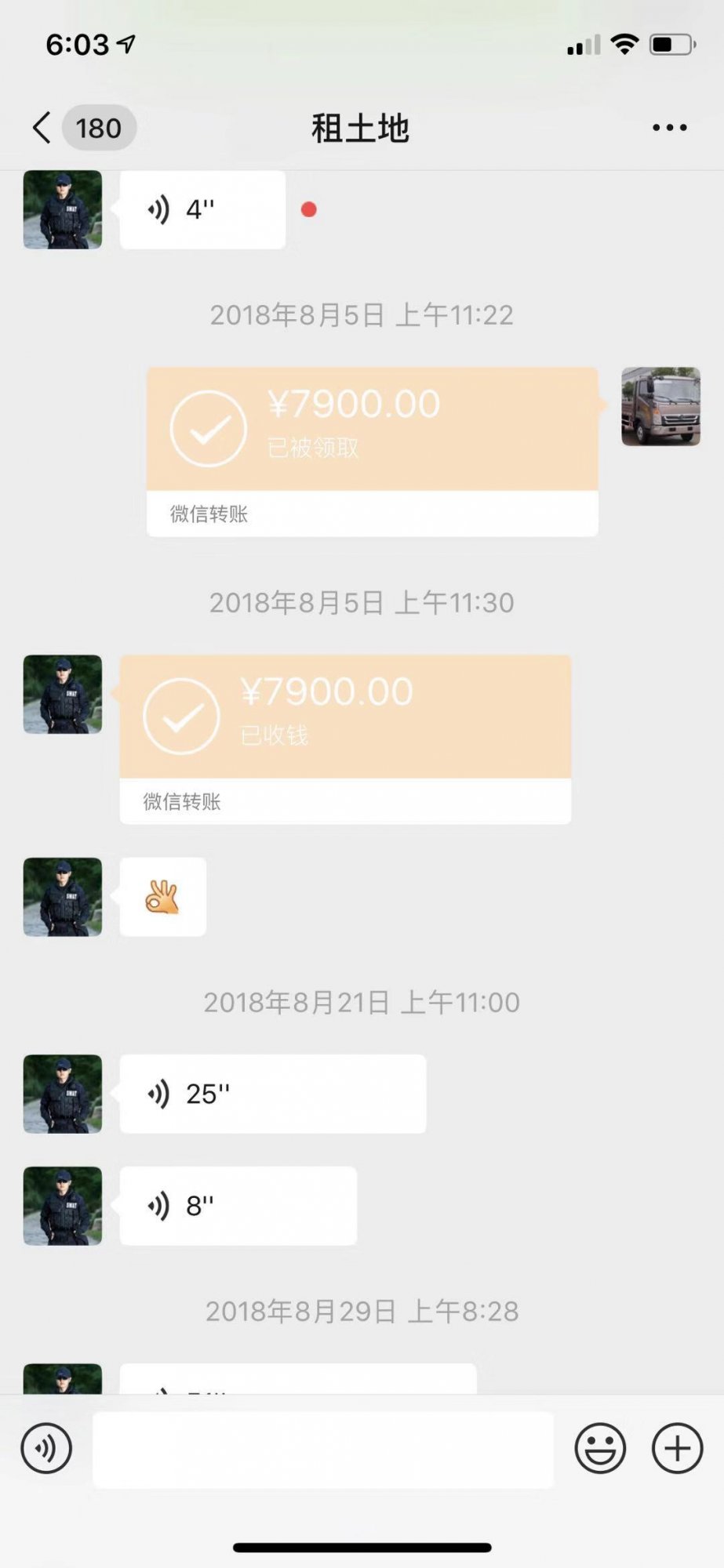Open the plus attachments menu

pyautogui.click(x=677, y=1449)
